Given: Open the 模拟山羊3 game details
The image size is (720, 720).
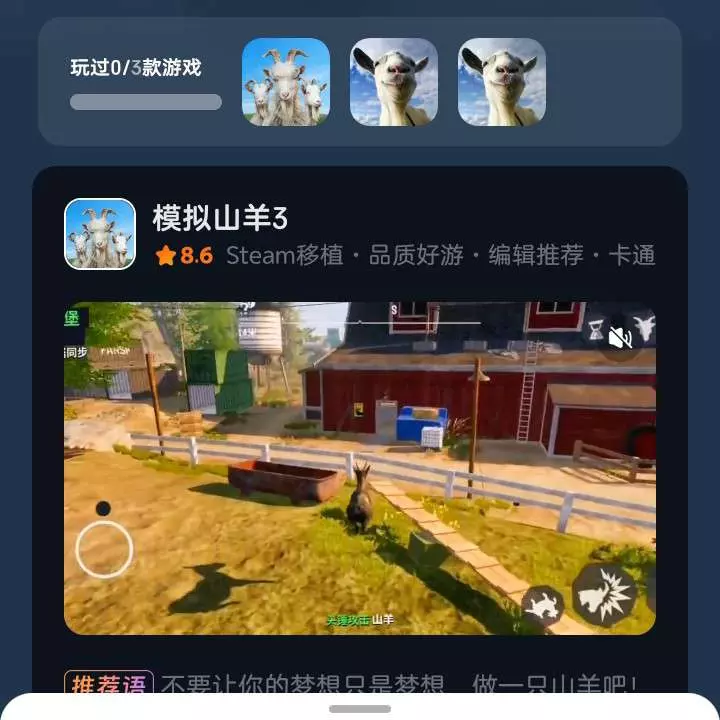Looking at the screenshot, I should tap(220, 217).
